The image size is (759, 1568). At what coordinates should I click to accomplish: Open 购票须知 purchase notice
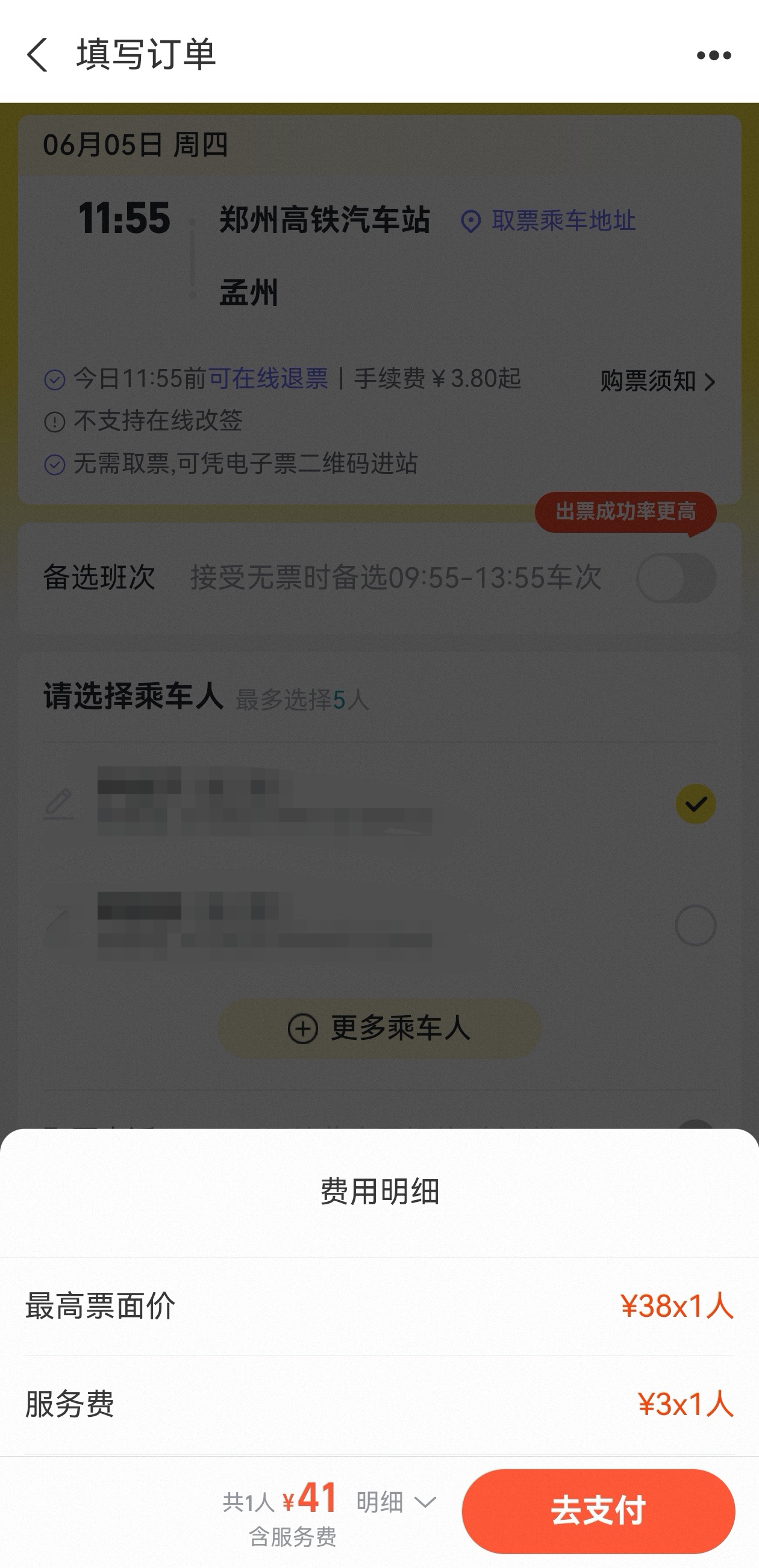(x=658, y=381)
